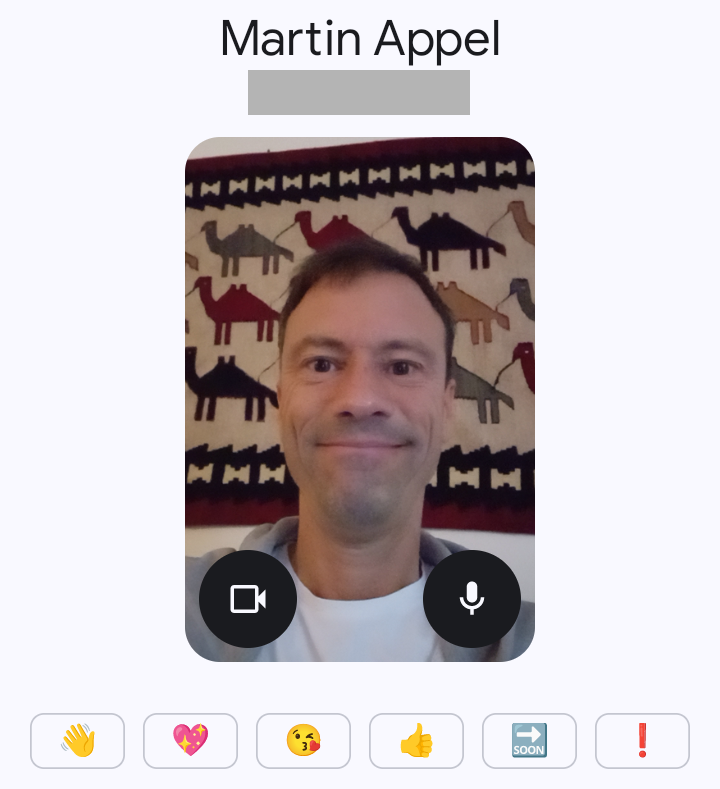Send the waving hand reaction
Image resolution: width=720 pixels, height=789 pixels.
(x=77, y=741)
